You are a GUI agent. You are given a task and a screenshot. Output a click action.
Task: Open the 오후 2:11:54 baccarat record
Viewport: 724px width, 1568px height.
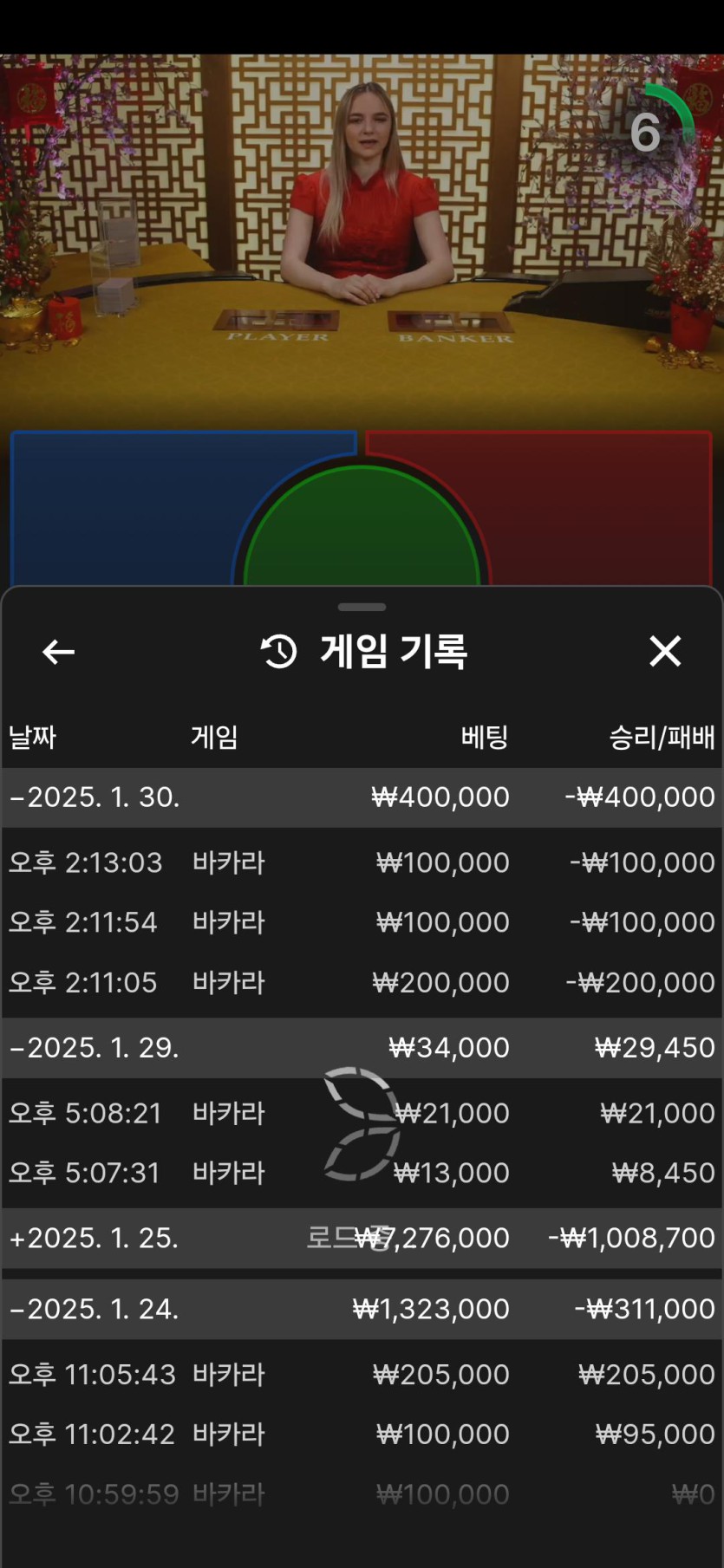(362, 921)
